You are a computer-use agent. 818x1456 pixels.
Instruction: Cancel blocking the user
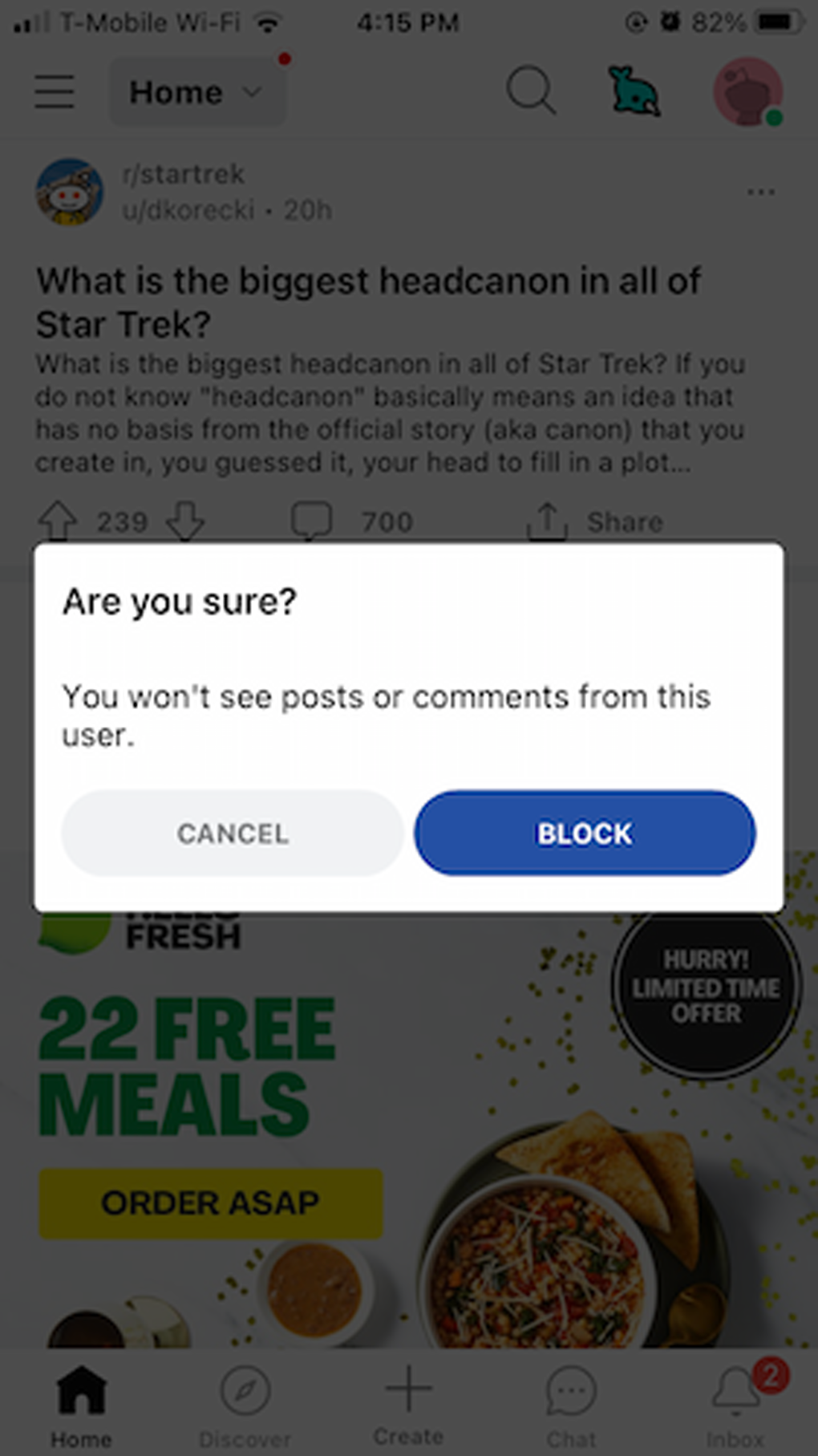(232, 833)
